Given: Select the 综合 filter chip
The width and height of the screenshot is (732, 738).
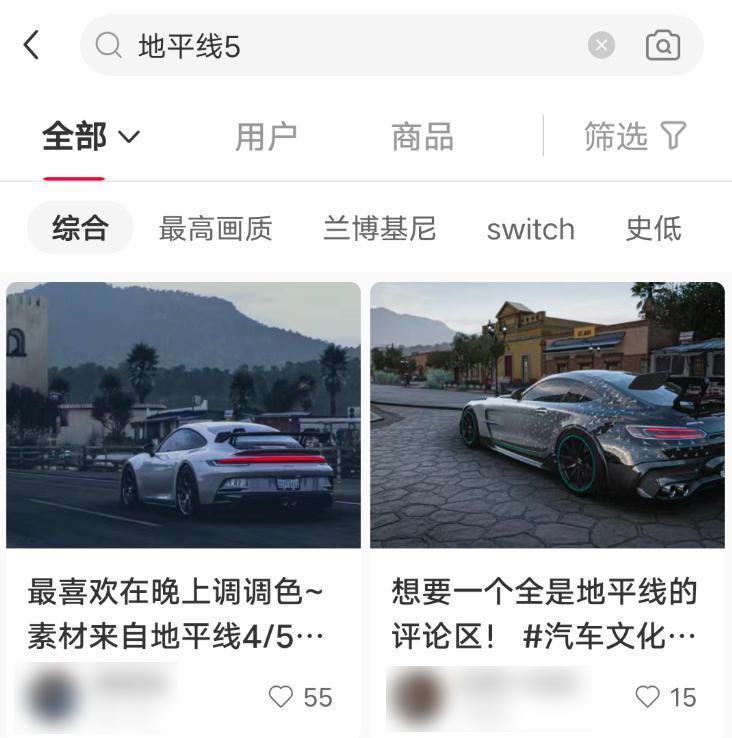Looking at the screenshot, I should tap(79, 229).
